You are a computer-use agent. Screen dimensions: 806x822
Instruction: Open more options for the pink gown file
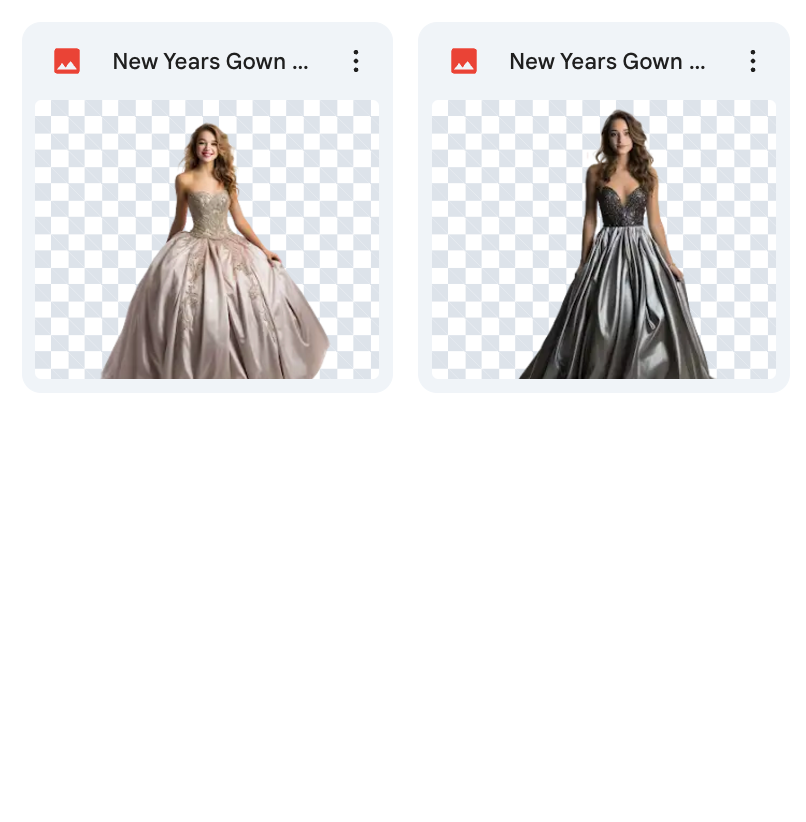(355, 61)
